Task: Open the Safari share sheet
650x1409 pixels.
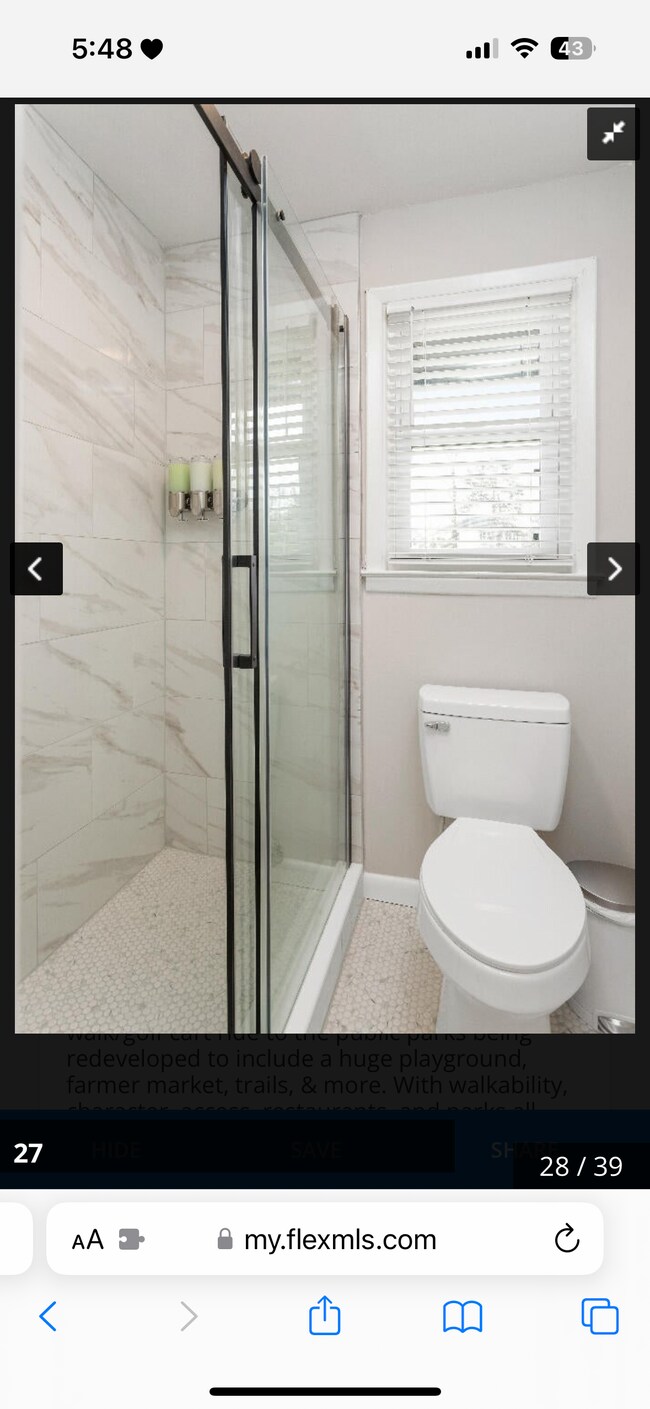Action: 324,1316
